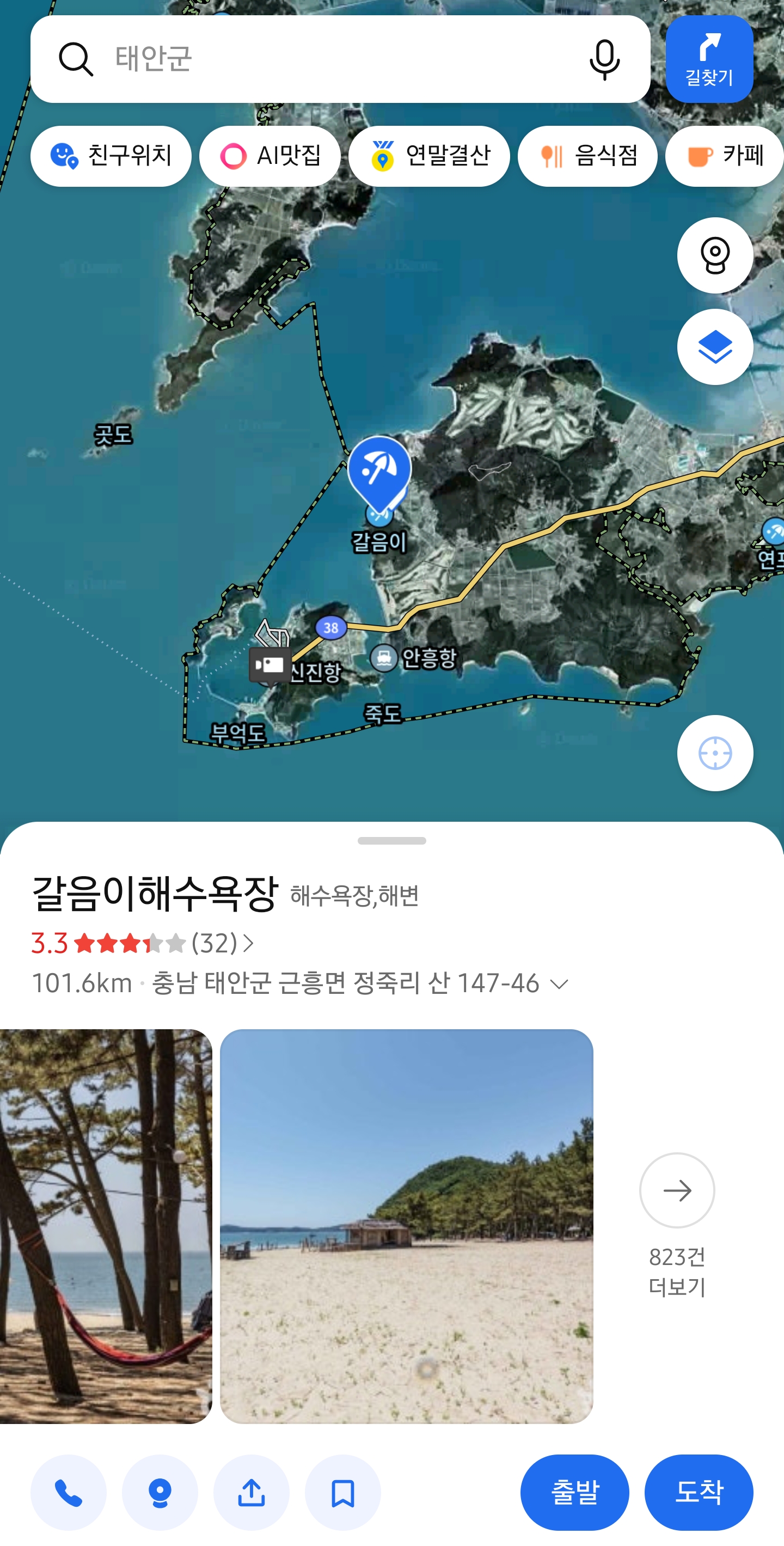Viewport: 784px width, 1546px height.
Task: Select the 친구위치 chip
Action: pos(111,156)
